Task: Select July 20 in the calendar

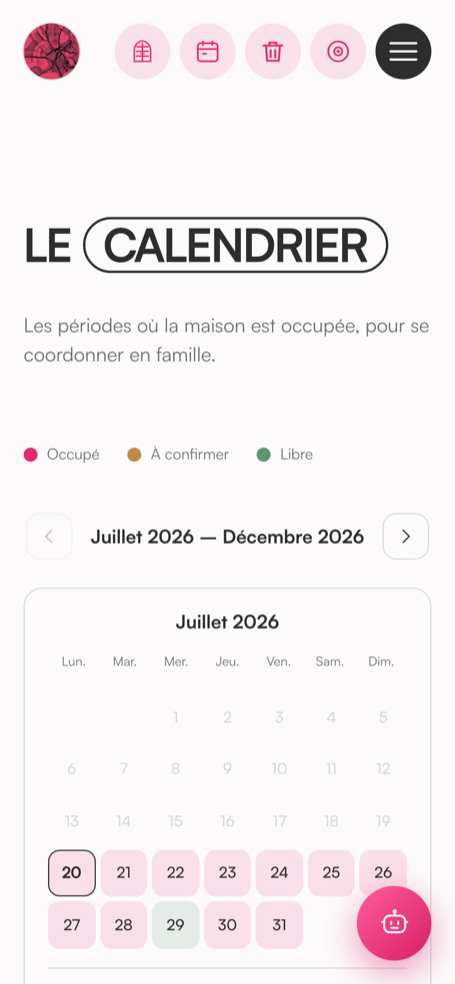Action: coord(72,873)
